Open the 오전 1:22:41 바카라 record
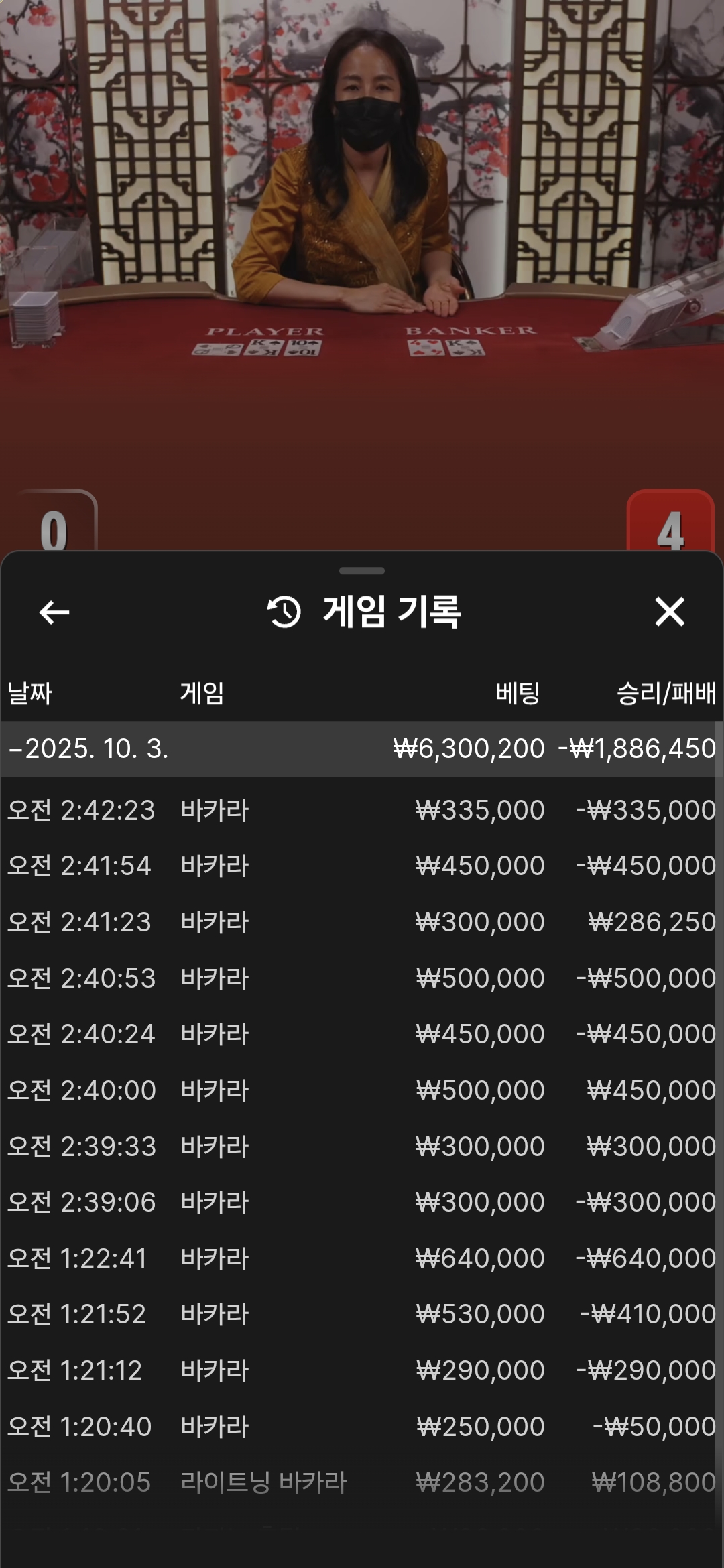Viewport: 724px width, 1568px height. [x=362, y=1258]
